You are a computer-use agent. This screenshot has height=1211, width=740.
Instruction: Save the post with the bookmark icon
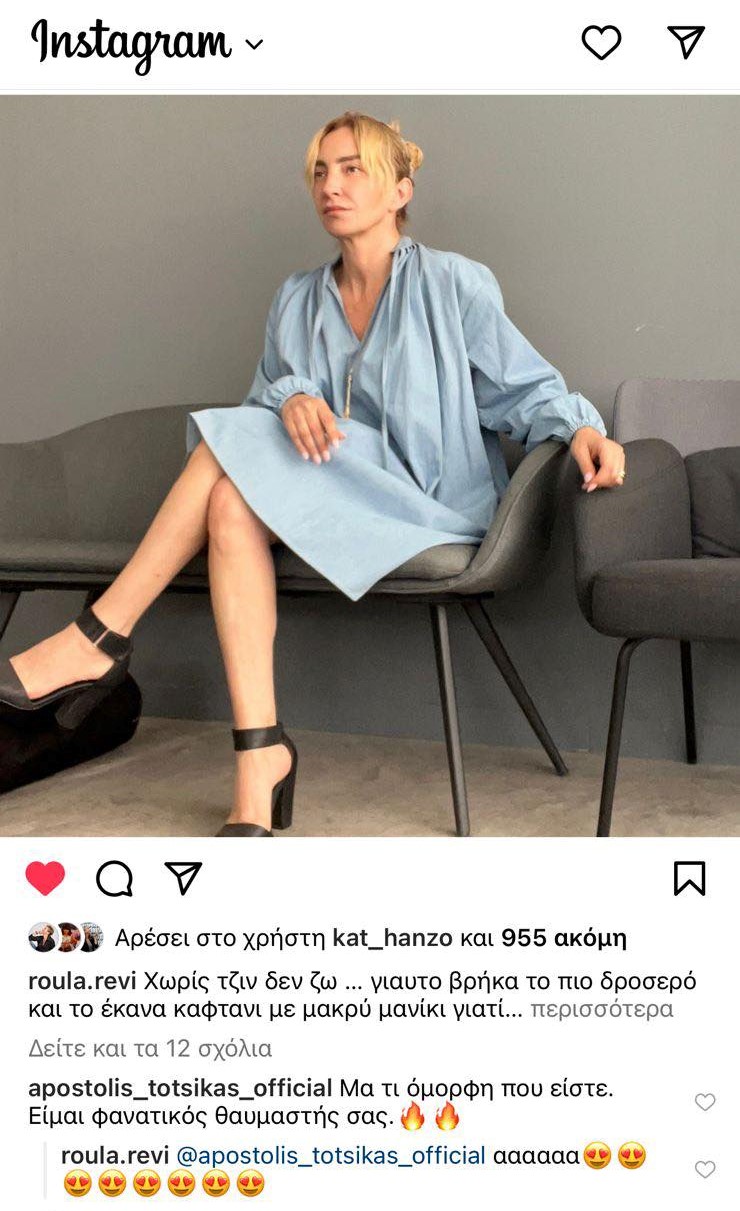pyautogui.click(x=689, y=878)
